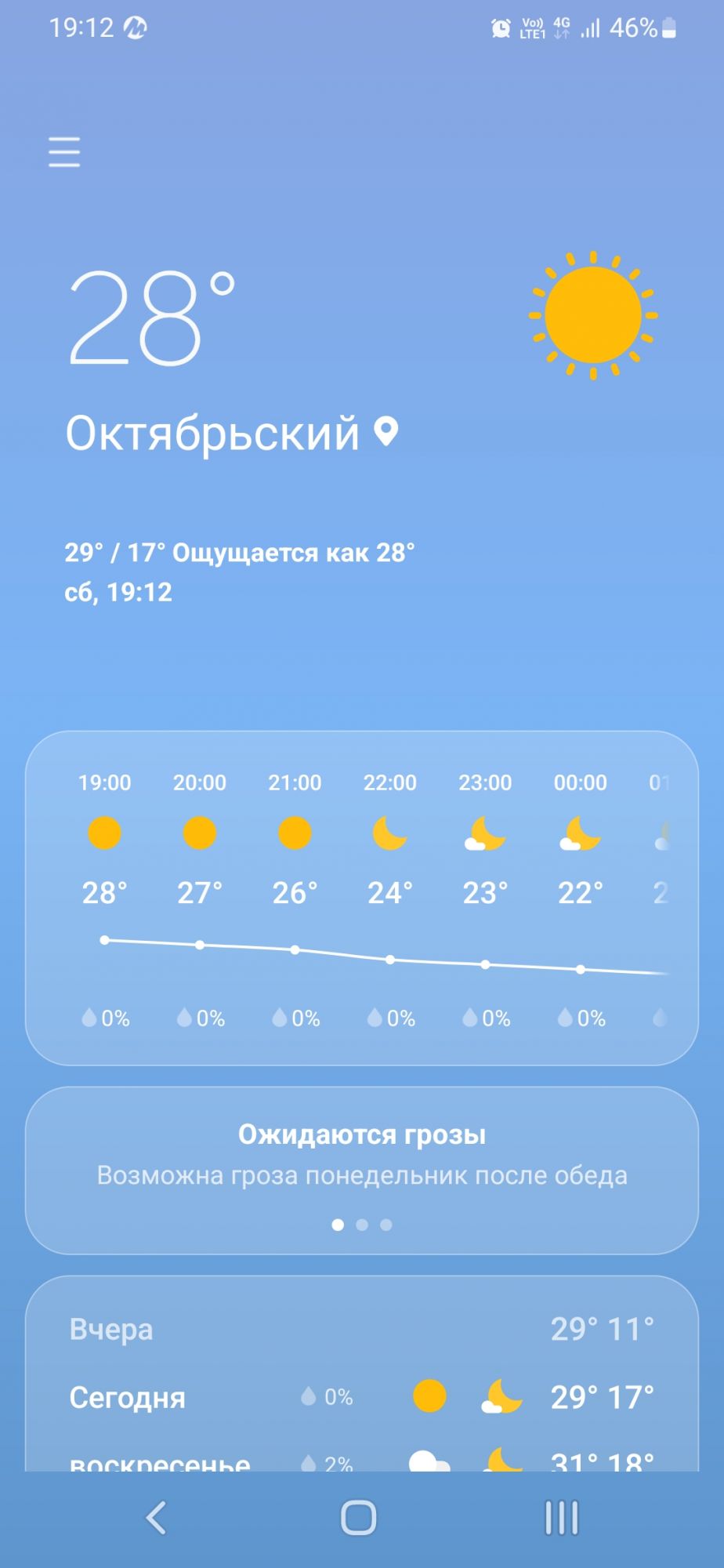Go back with system back button
Viewport: 724px width, 1568px height.
157,1518
